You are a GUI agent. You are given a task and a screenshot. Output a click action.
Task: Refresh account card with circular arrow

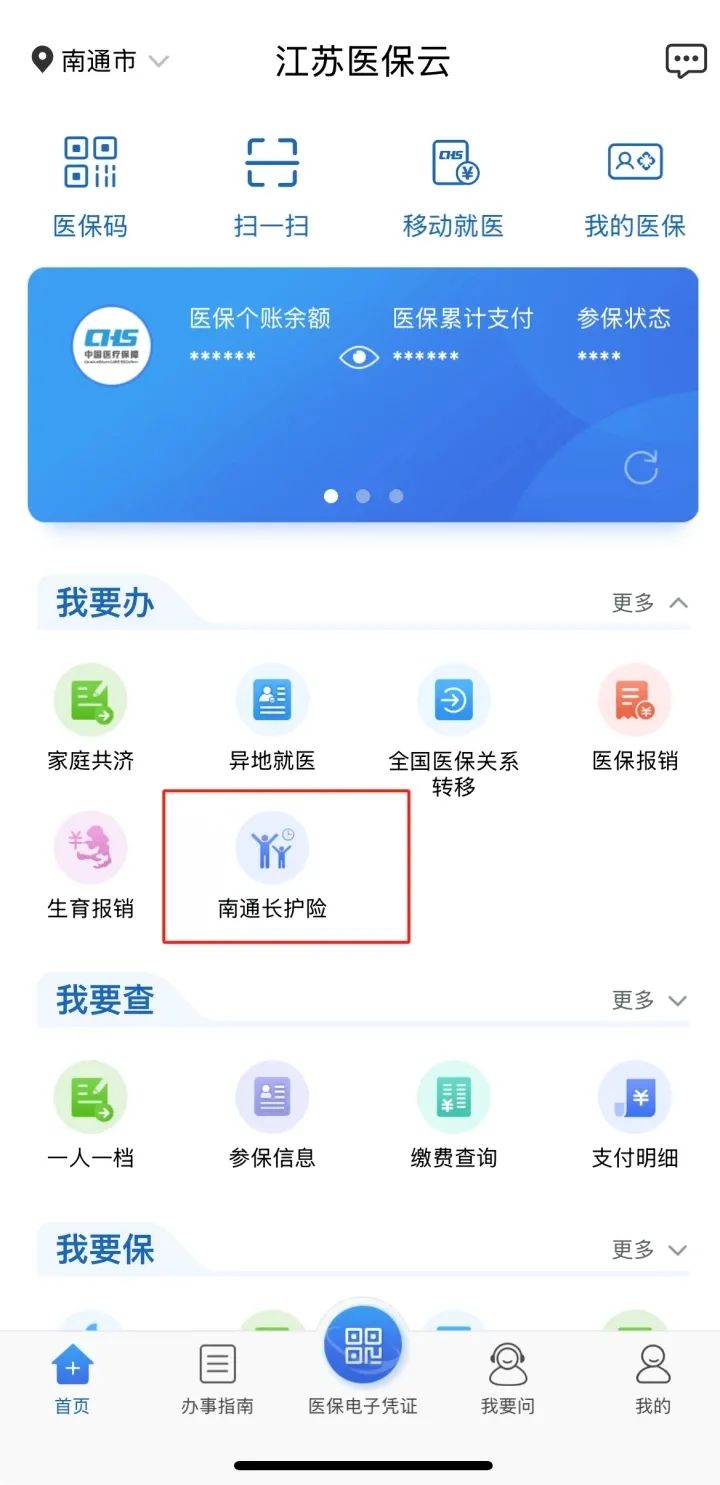click(x=641, y=467)
